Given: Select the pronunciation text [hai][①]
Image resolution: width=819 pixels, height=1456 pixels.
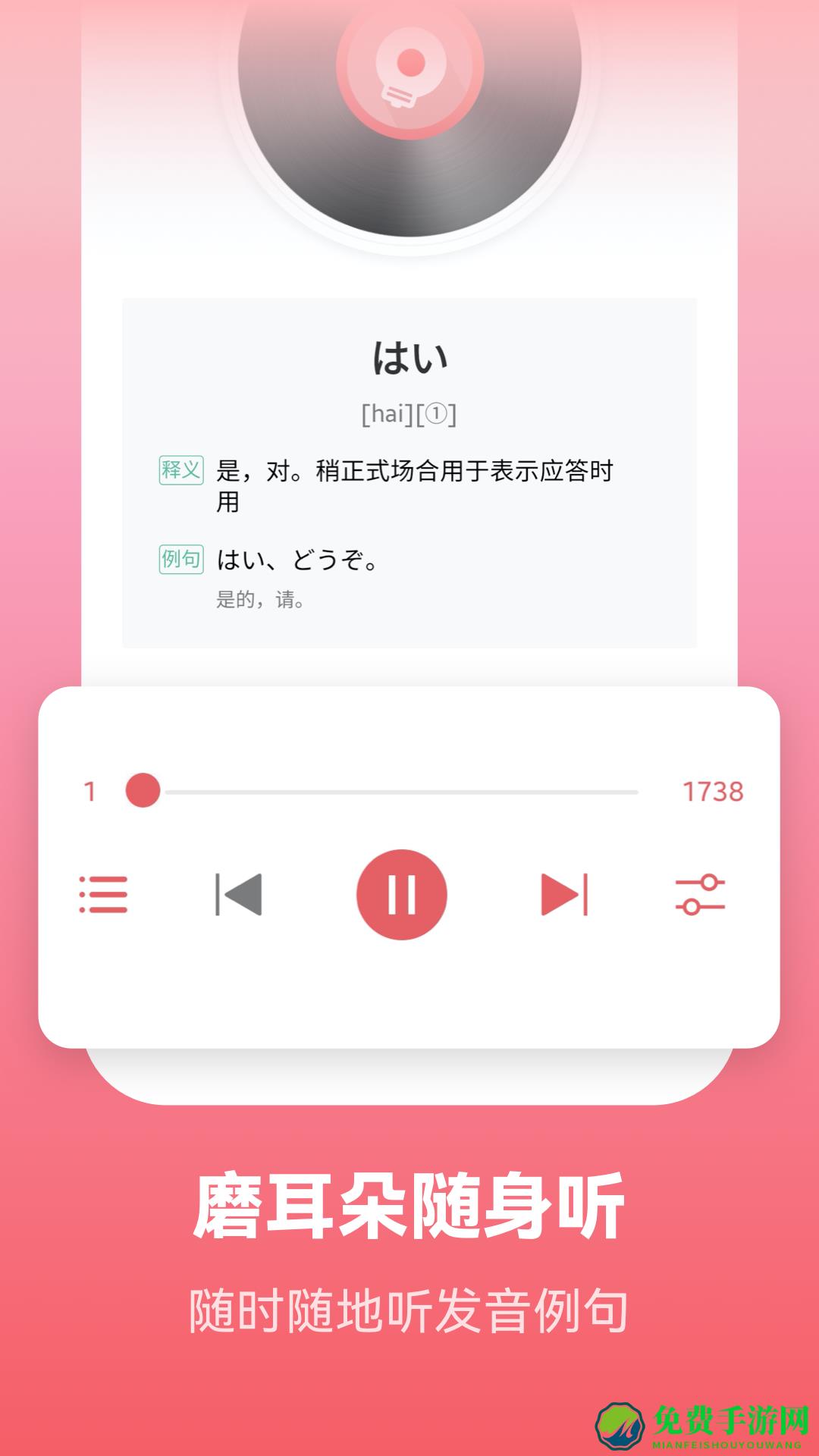Looking at the screenshot, I should point(409,416).
